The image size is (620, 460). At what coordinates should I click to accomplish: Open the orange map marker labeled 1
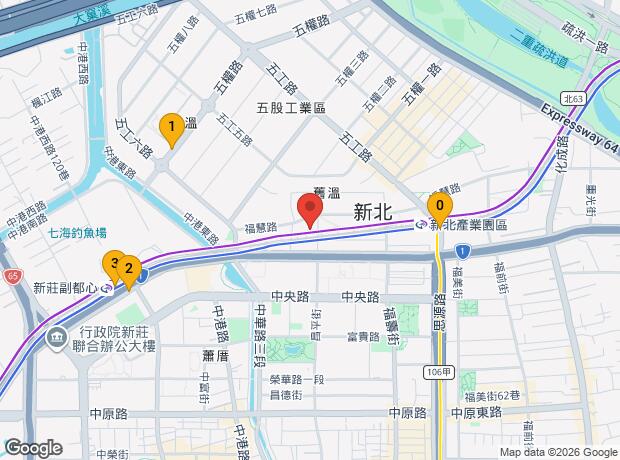tap(172, 129)
